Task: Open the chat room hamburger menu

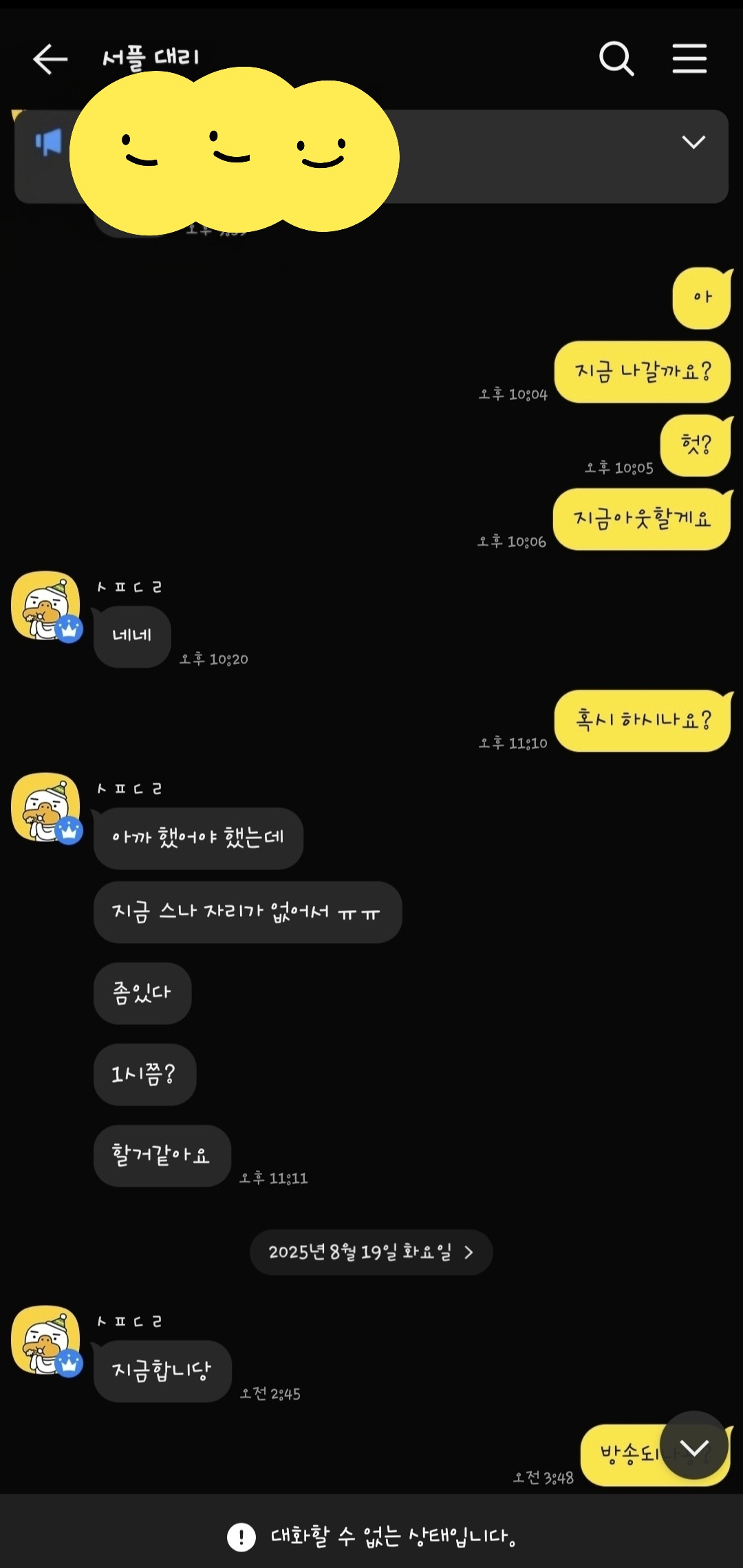Action: coord(689,59)
